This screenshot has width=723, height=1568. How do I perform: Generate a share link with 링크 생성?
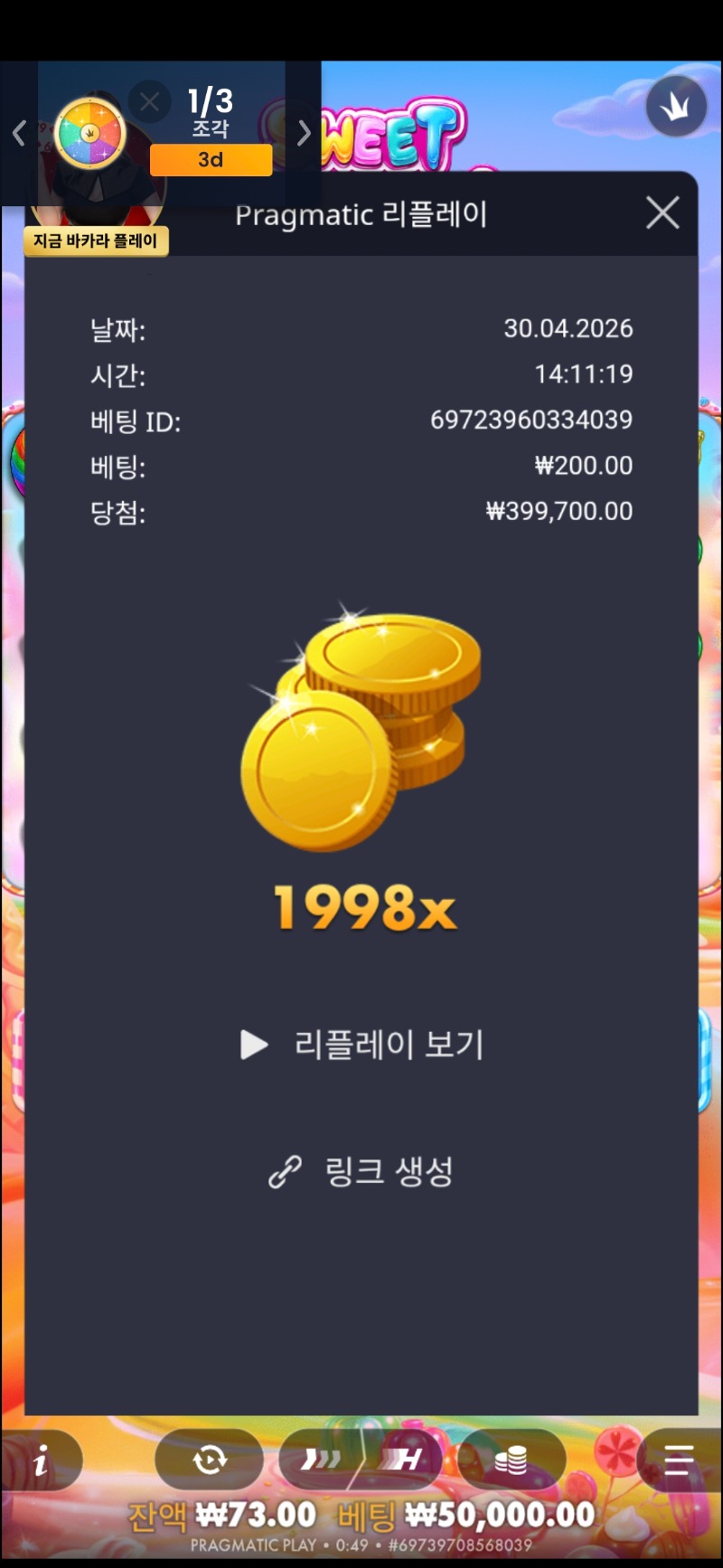(362, 1171)
